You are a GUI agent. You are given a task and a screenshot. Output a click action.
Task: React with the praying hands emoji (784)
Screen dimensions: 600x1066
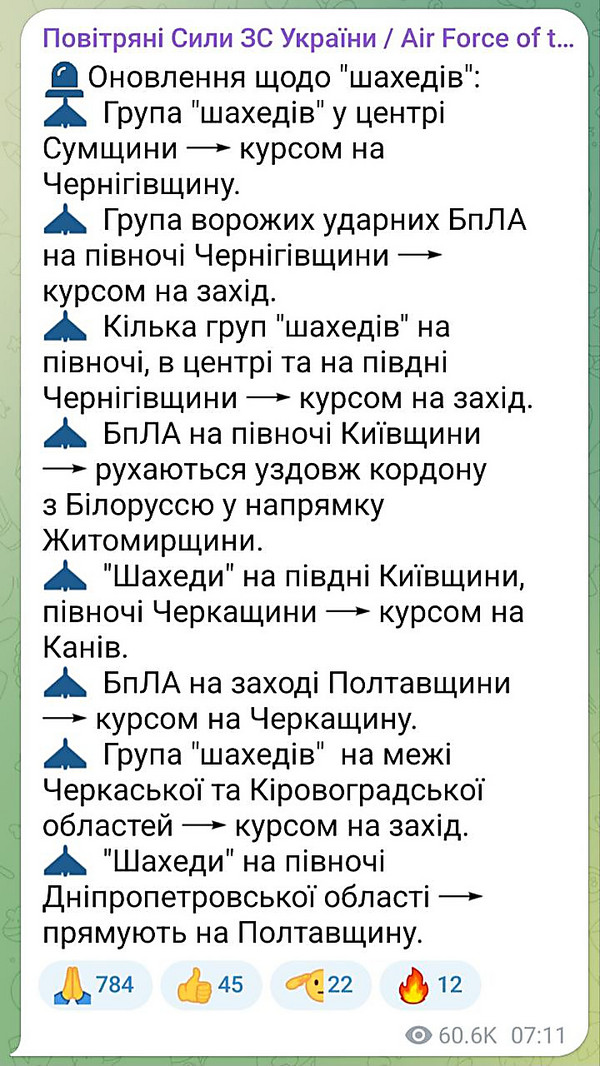tap(95, 984)
